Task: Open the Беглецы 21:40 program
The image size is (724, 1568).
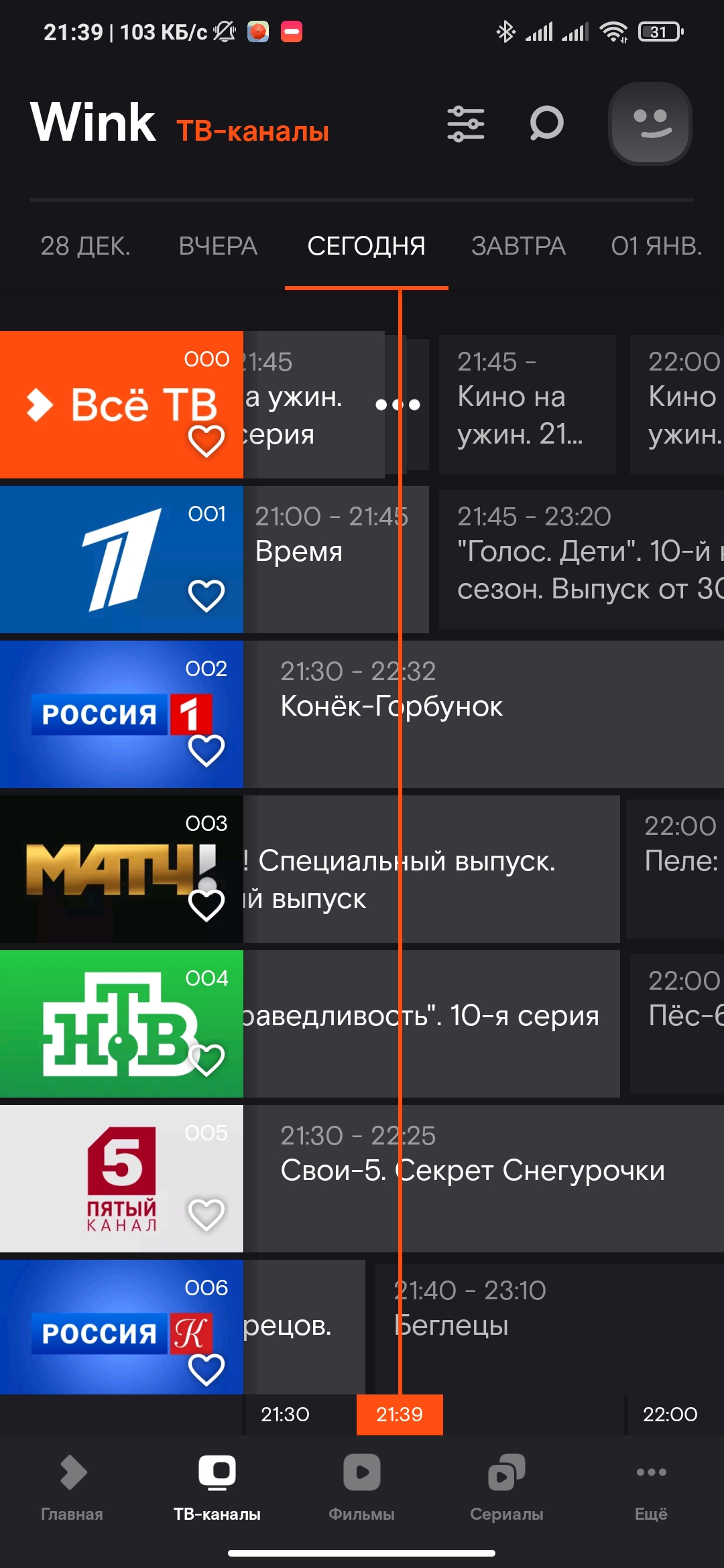Action: 548,1328
